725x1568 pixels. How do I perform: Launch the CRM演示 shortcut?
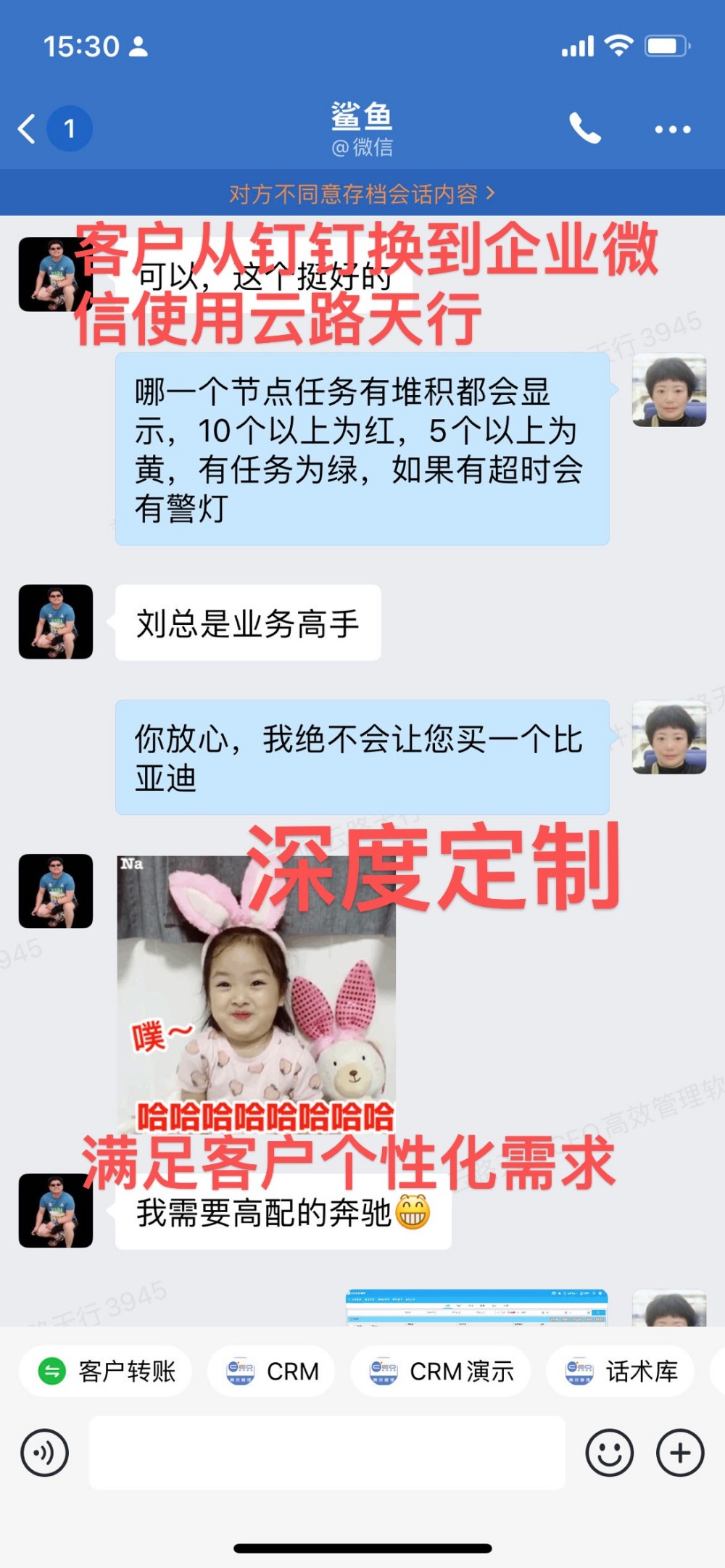pyautogui.click(x=441, y=1371)
